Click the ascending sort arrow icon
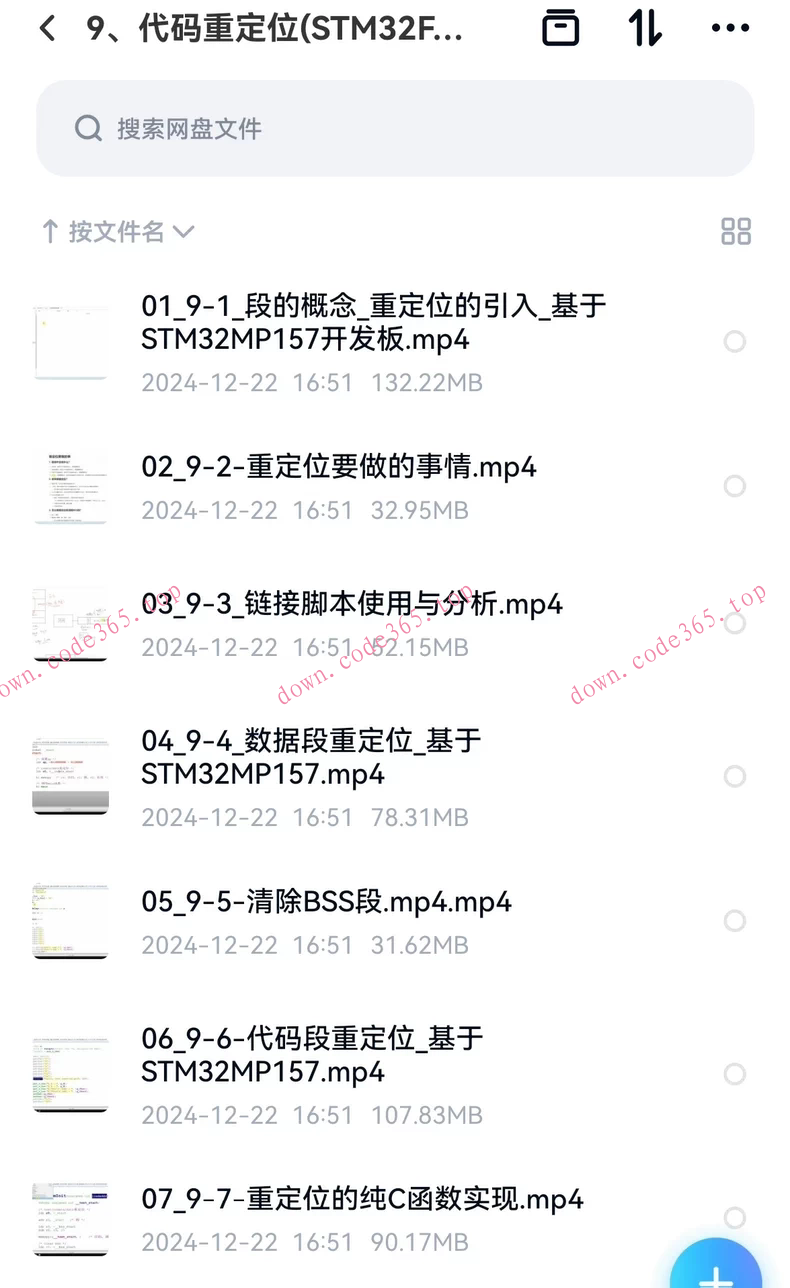 pyautogui.click(x=49, y=231)
